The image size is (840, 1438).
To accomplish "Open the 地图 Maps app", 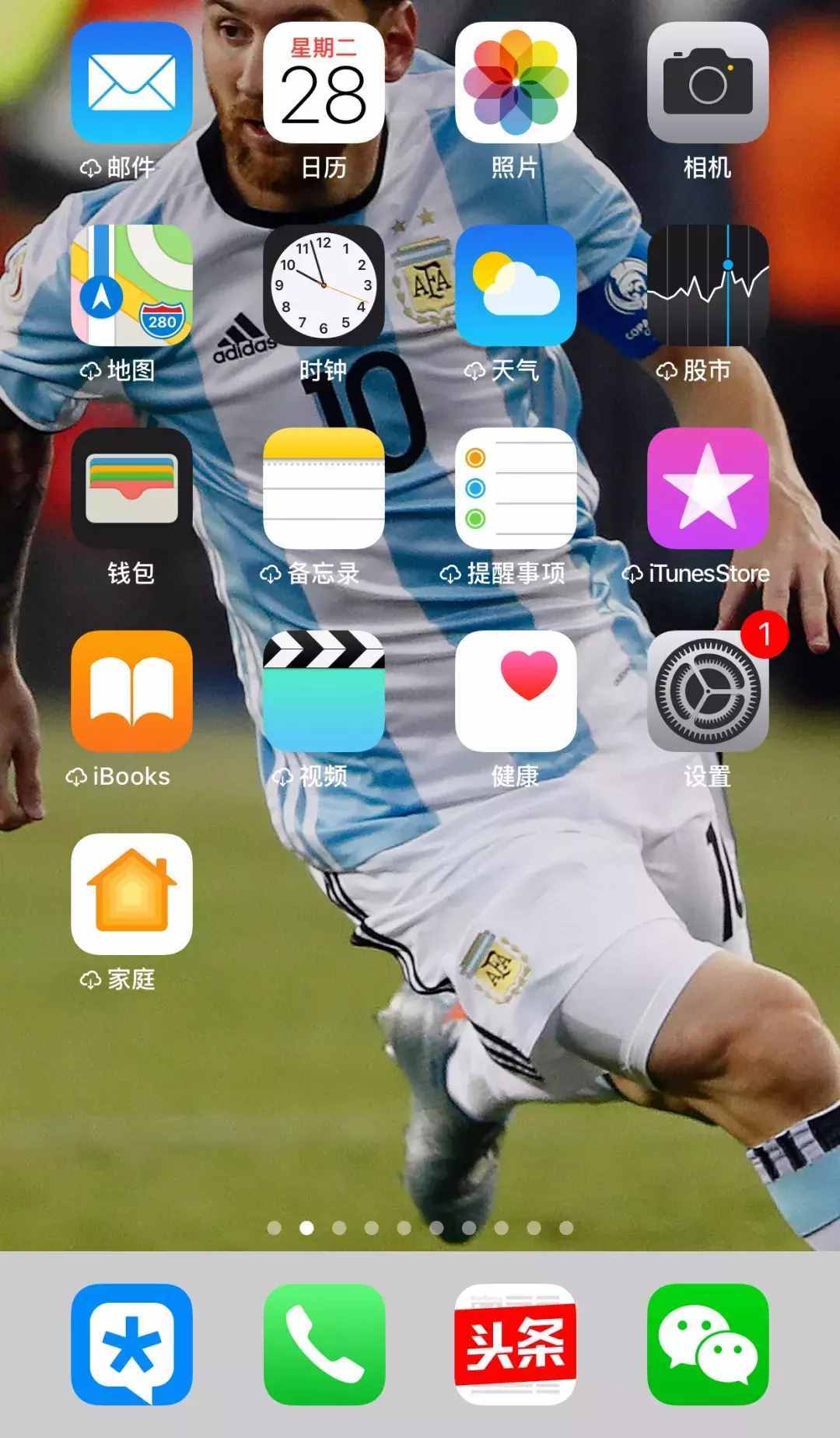I will pyautogui.click(x=131, y=285).
